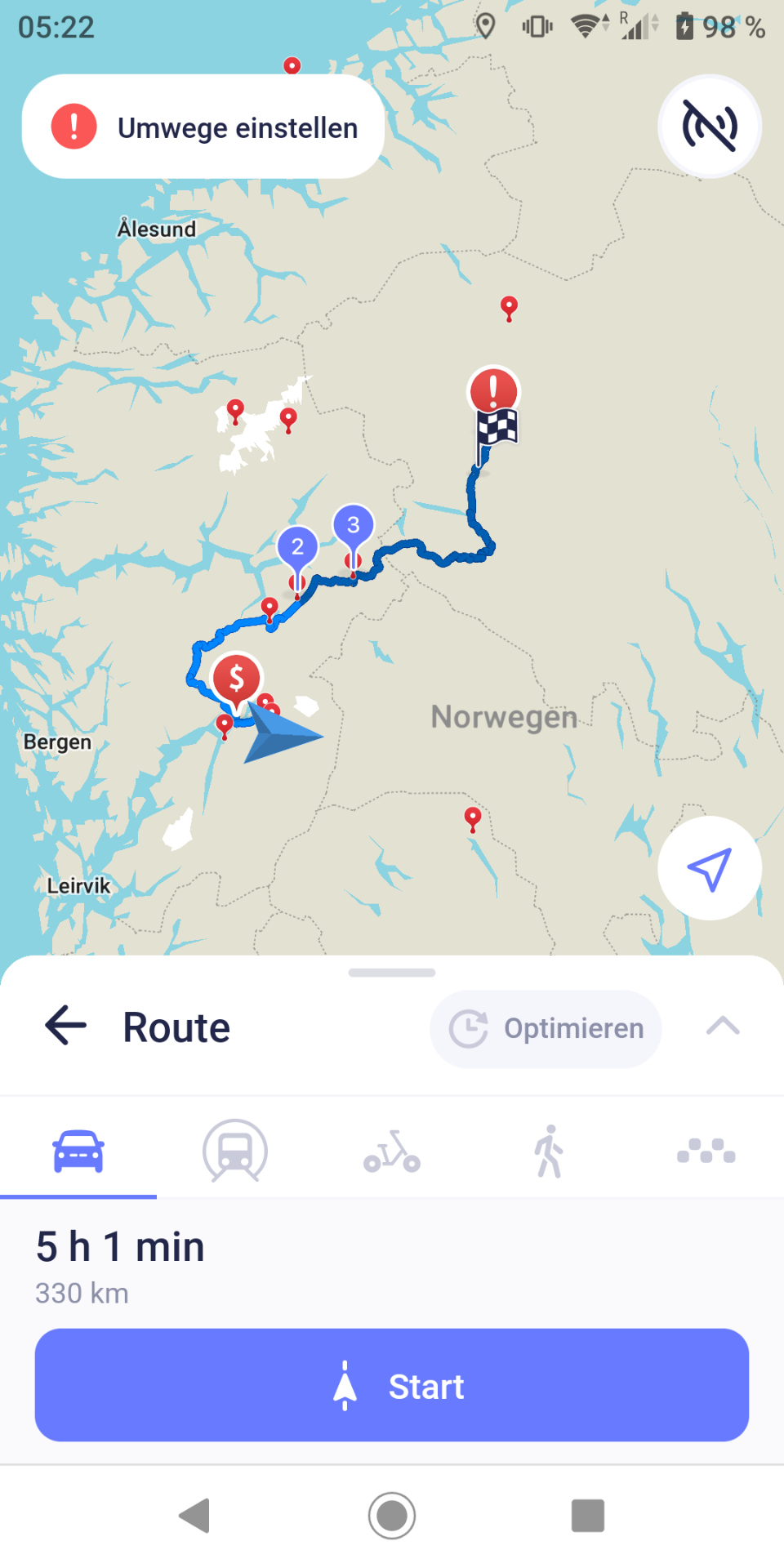
Task: Switch to bicycle travel mode
Action: (x=392, y=1151)
